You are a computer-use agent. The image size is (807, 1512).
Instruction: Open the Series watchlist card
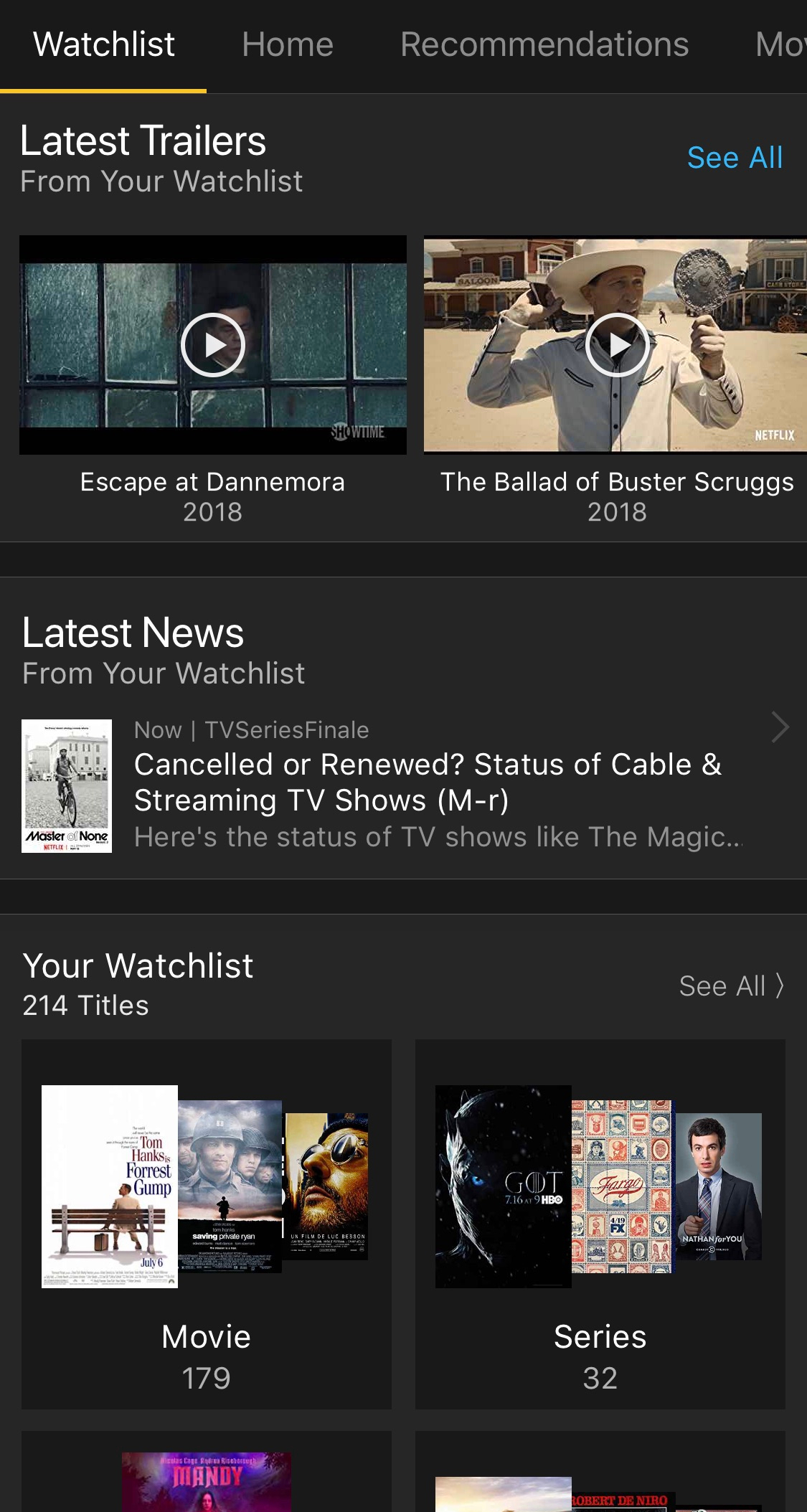(x=600, y=1224)
